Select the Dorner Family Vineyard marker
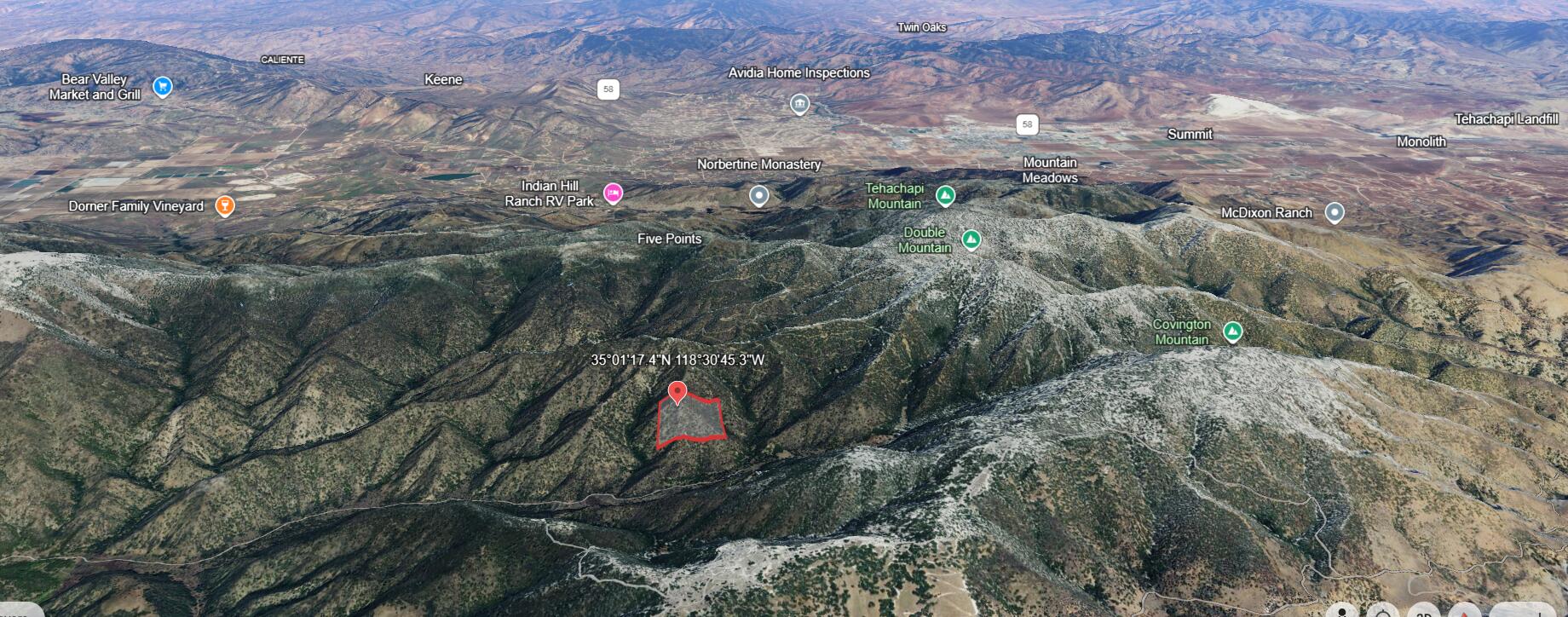 224,205
